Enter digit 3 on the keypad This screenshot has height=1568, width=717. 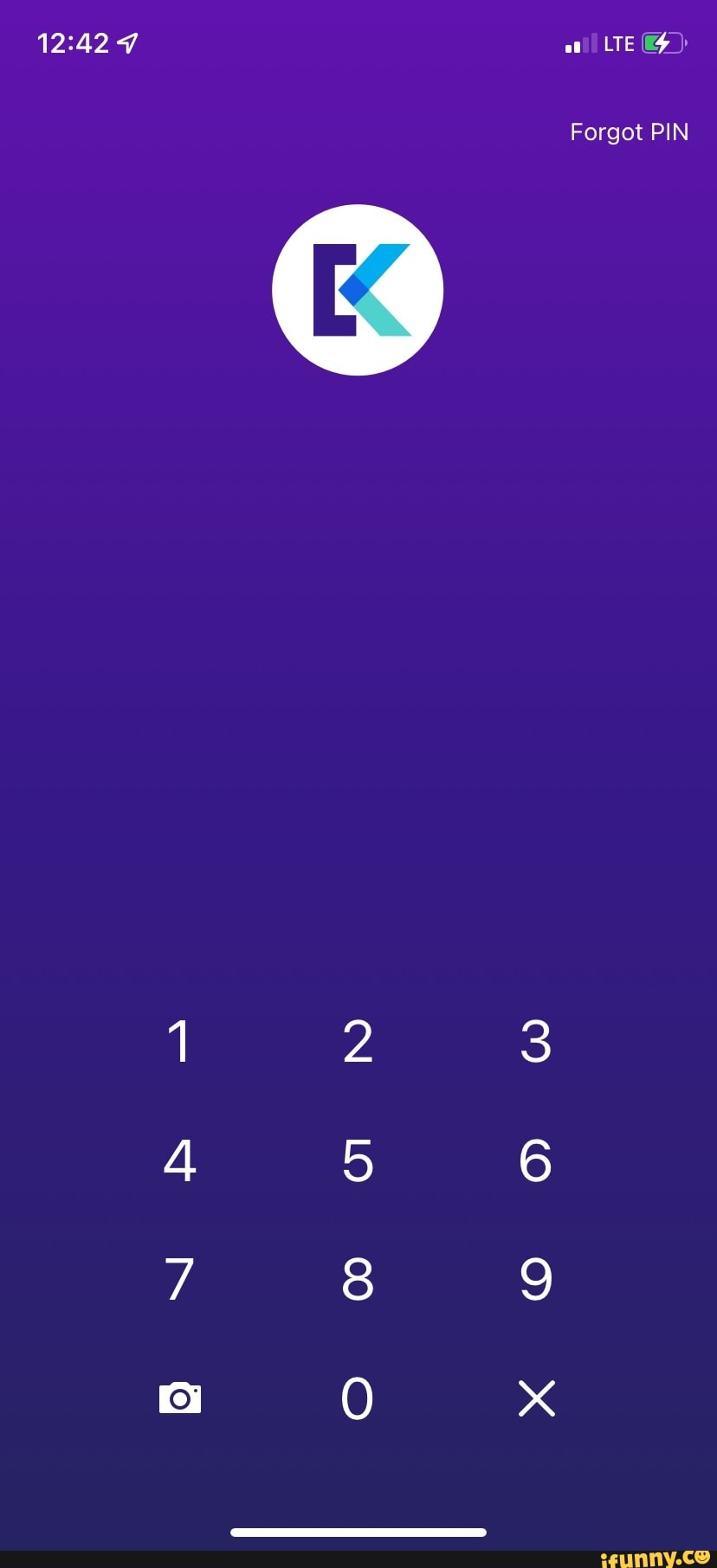(536, 1041)
